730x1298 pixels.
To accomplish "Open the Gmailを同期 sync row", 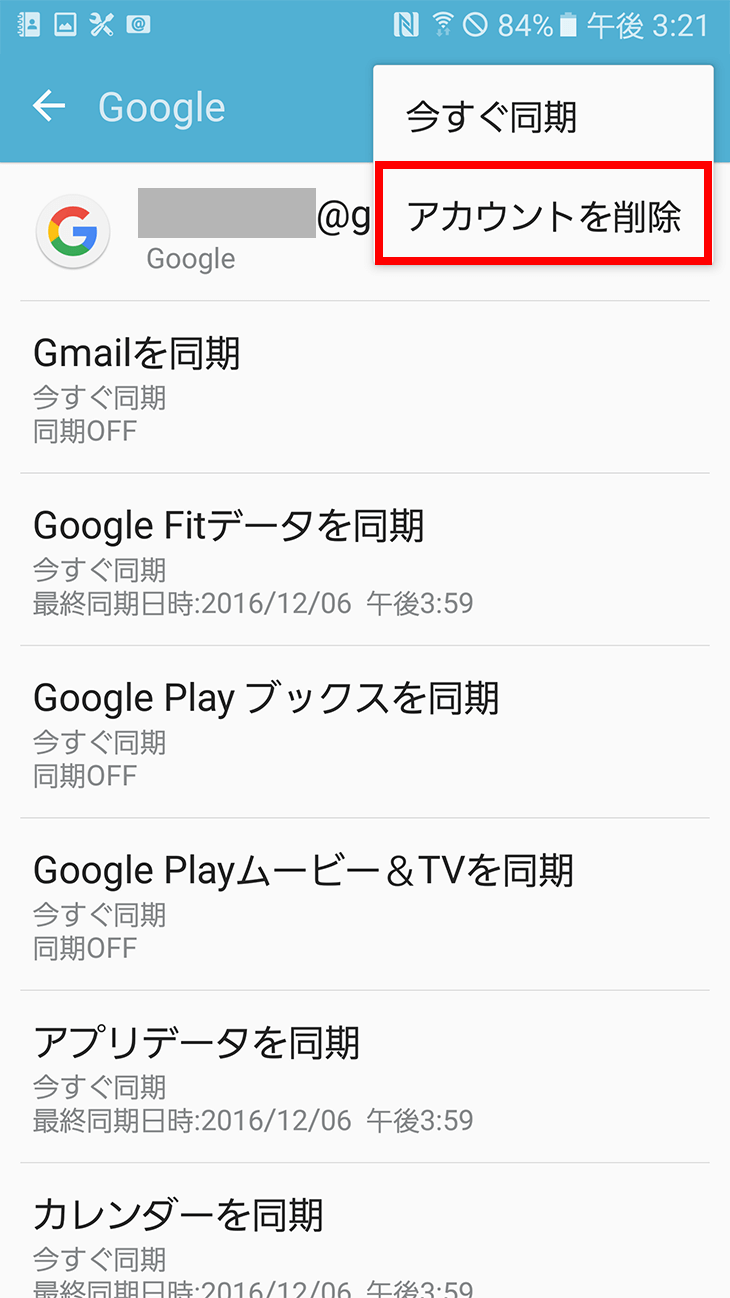I will coord(365,387).
